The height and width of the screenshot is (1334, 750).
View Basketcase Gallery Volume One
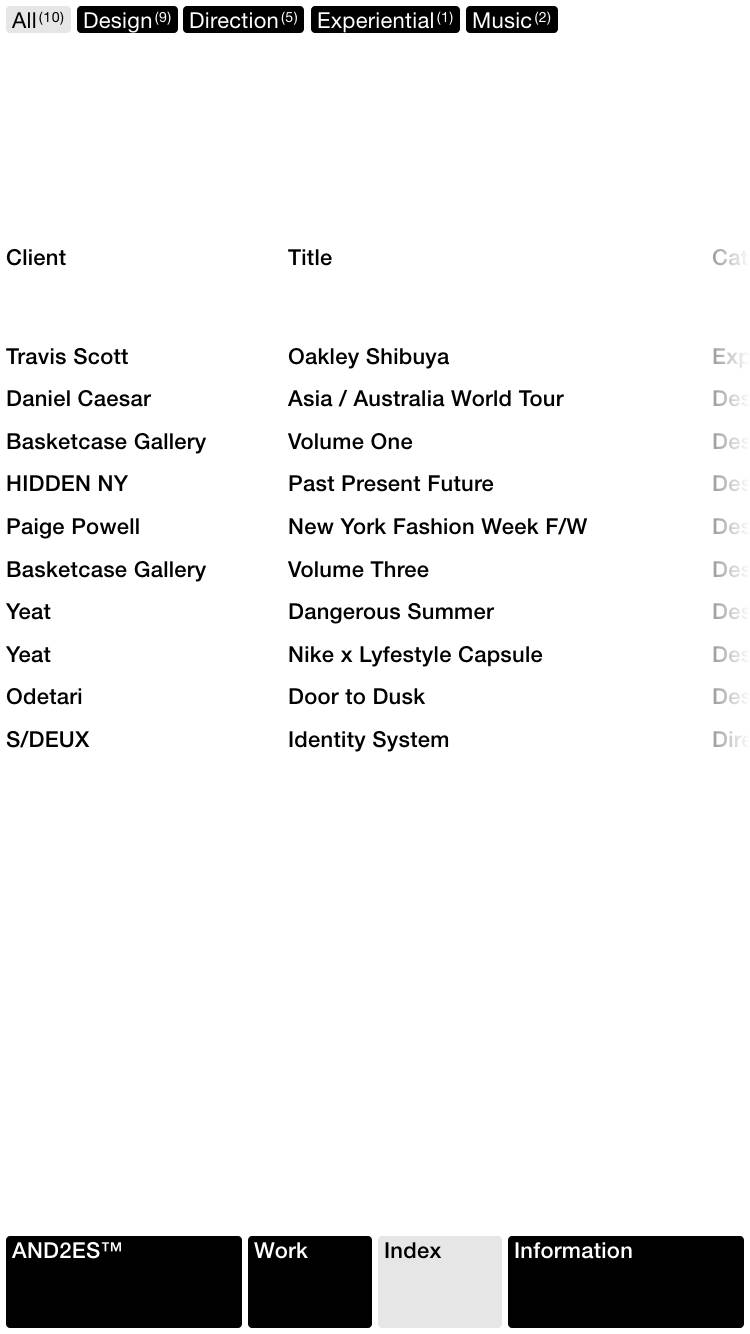click(350, 442)
